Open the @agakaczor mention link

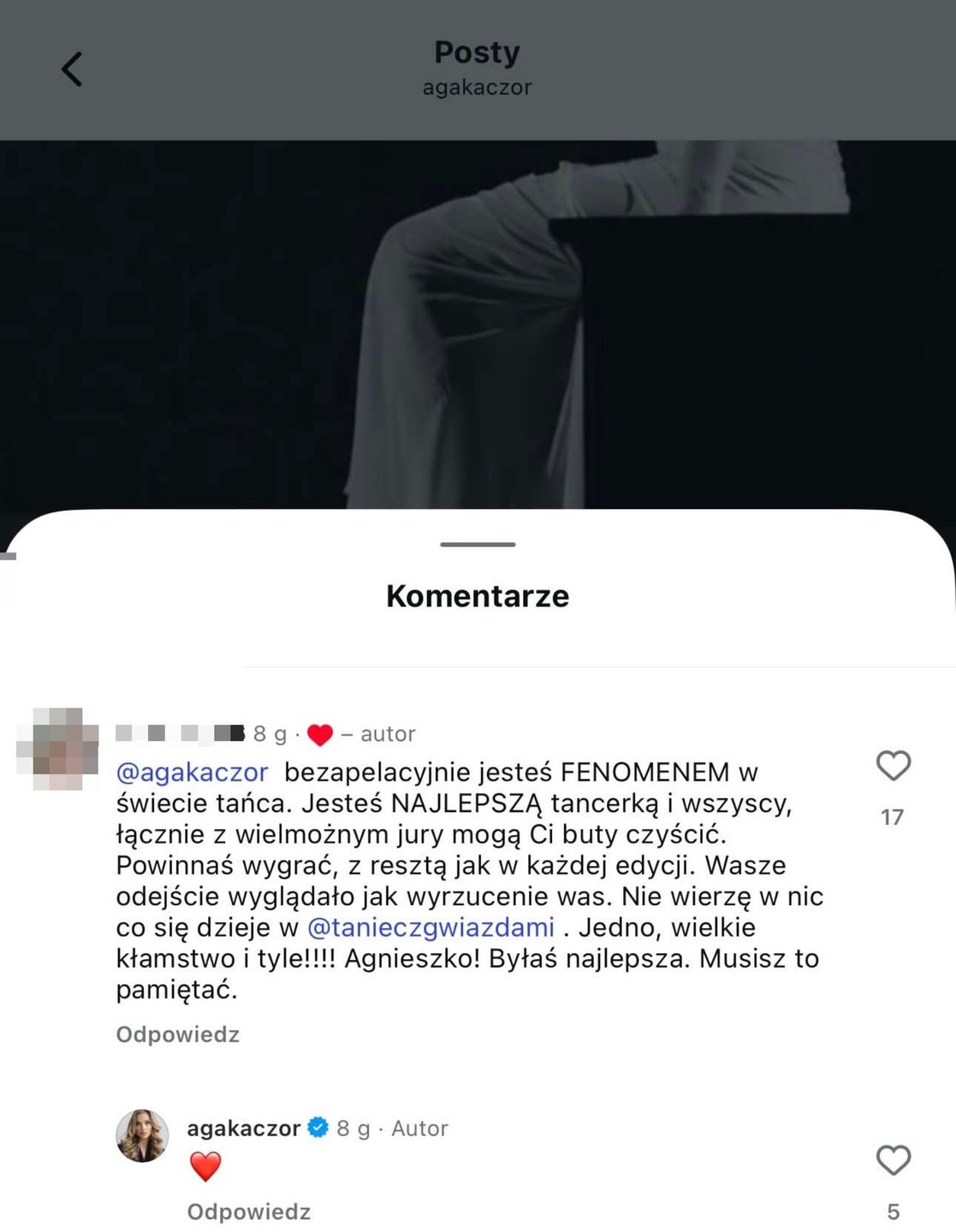pyautogui.click(x=193, y=773)
